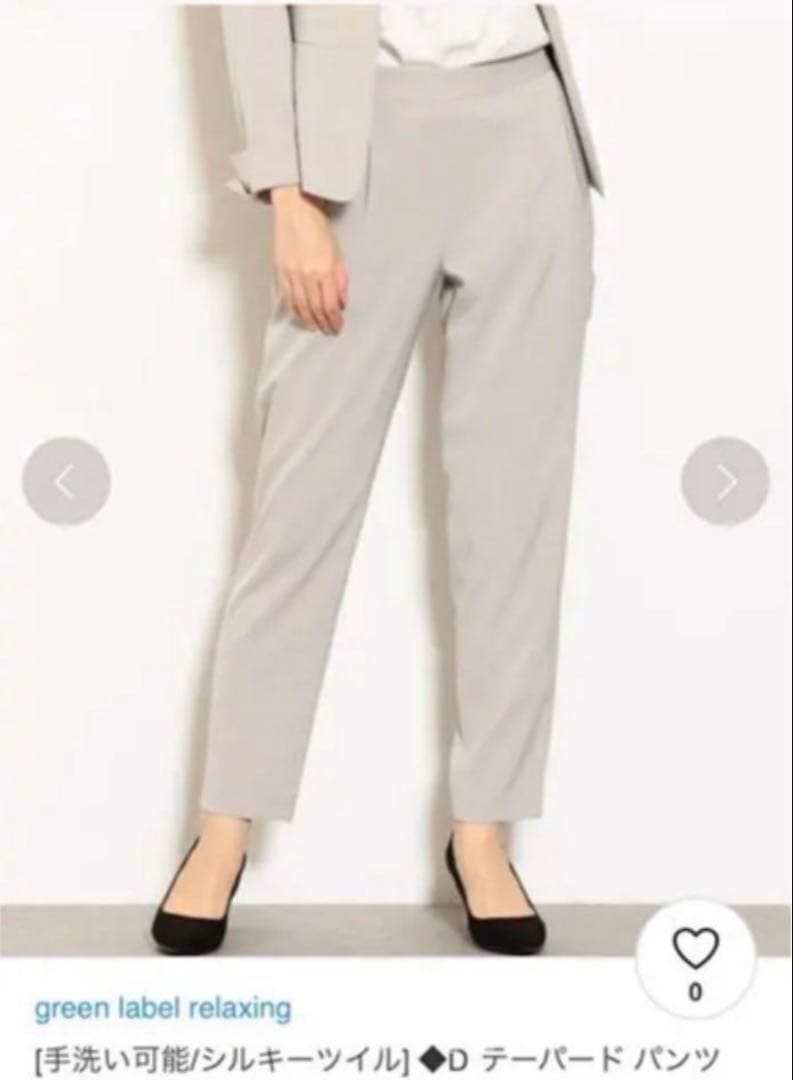Image resolution: width=793 pixels, height=1080 pixels.
Task: Open the green label relaxing brand link
Action: [163, 1007]
